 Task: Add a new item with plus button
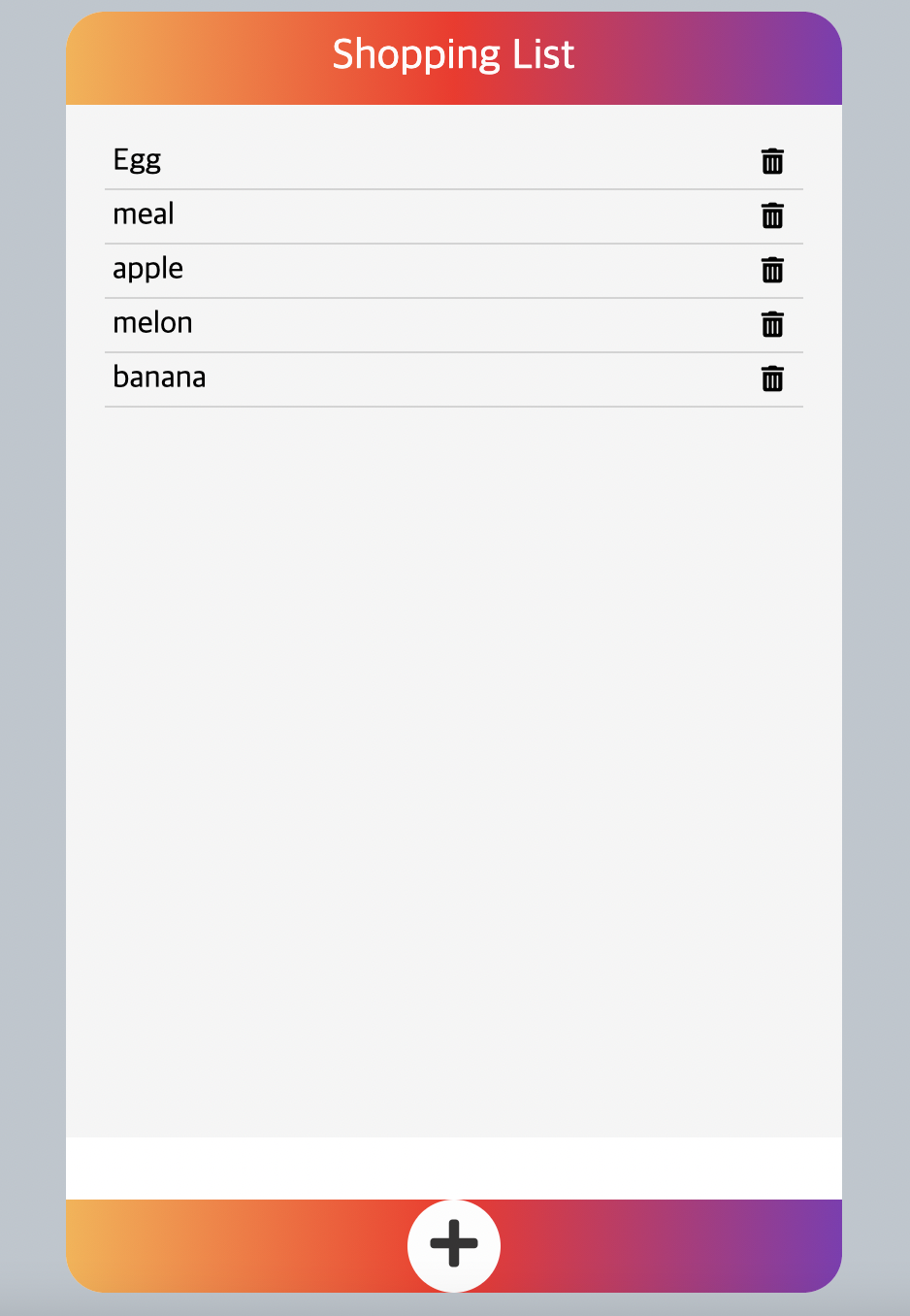click(x=454, y=1245)
